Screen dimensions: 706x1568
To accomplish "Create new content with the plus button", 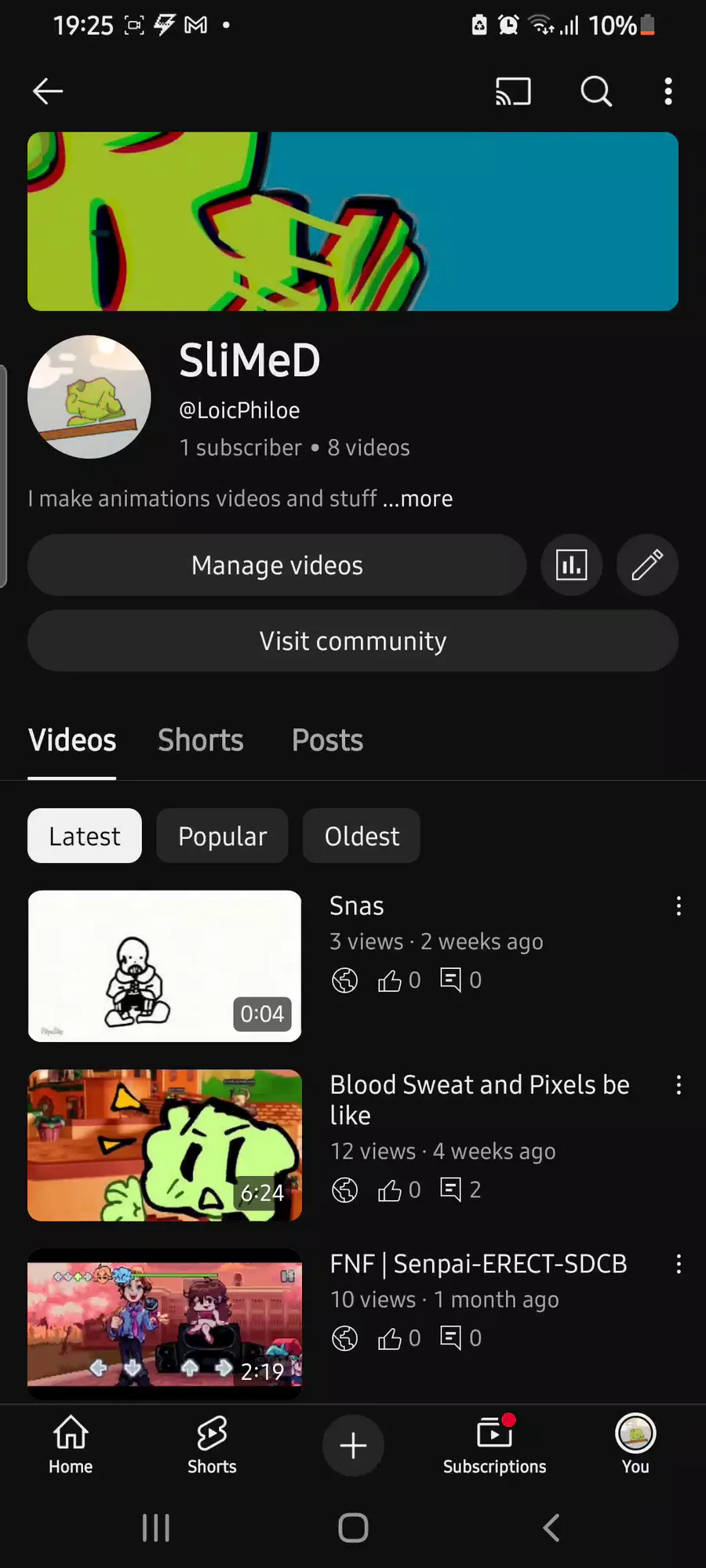I will click(x=353, y=1445).
